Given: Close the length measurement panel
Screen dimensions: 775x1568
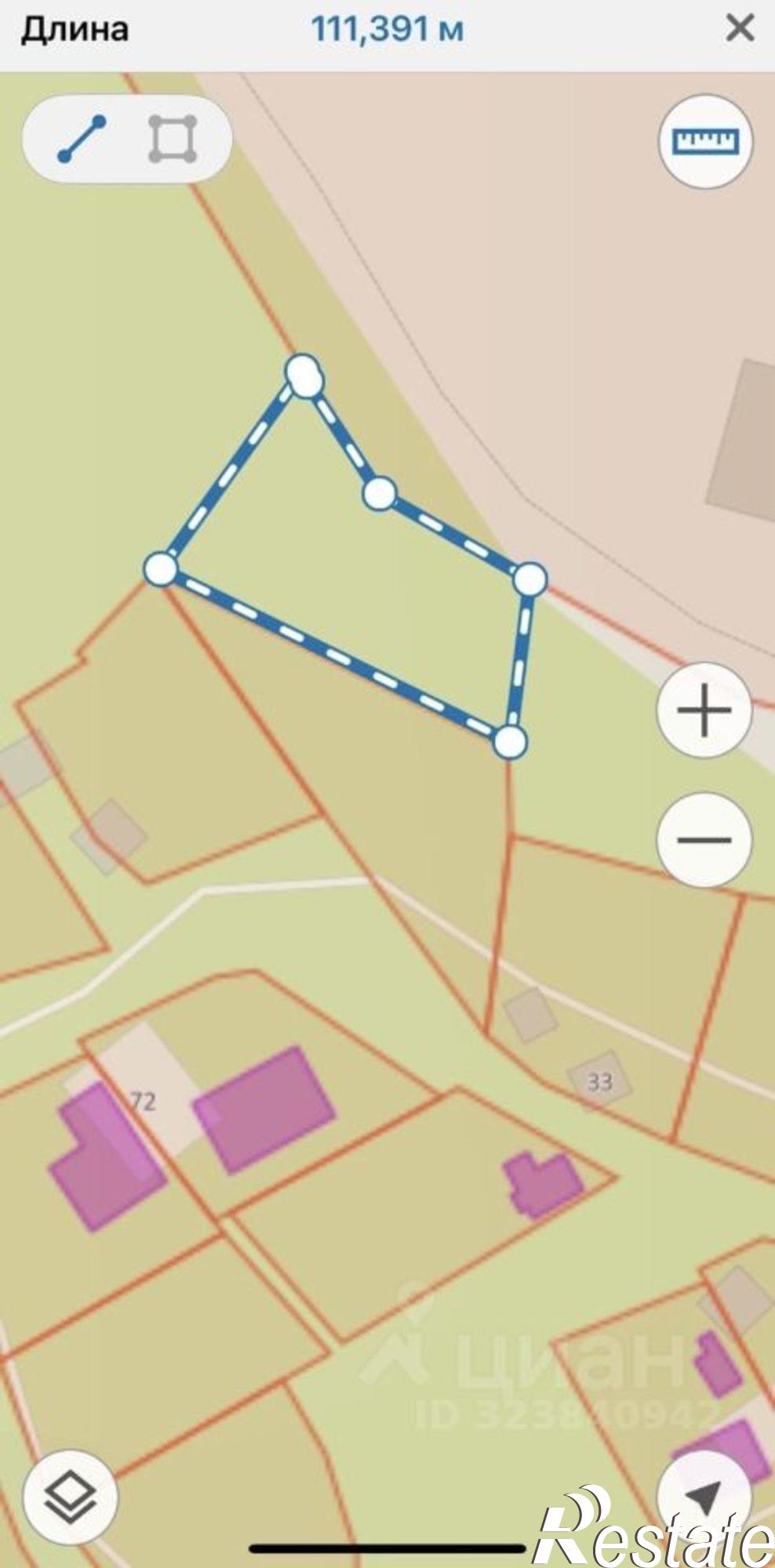Looking at the screenshot, I should pos(740,30).
